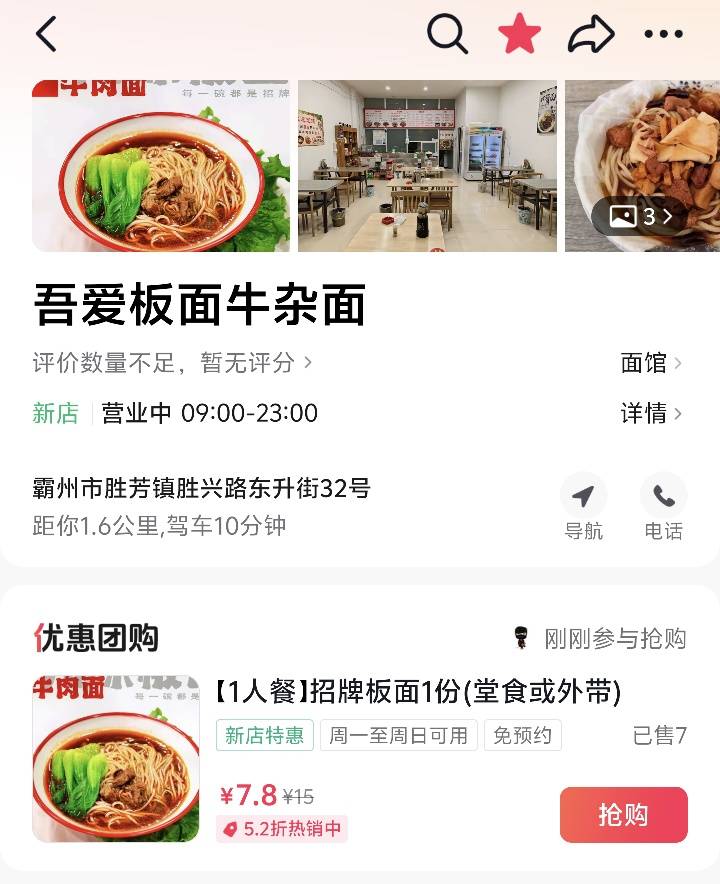720x884 pixels.
Task: Open the restaurant interior photo
Action: click(427, 166)
